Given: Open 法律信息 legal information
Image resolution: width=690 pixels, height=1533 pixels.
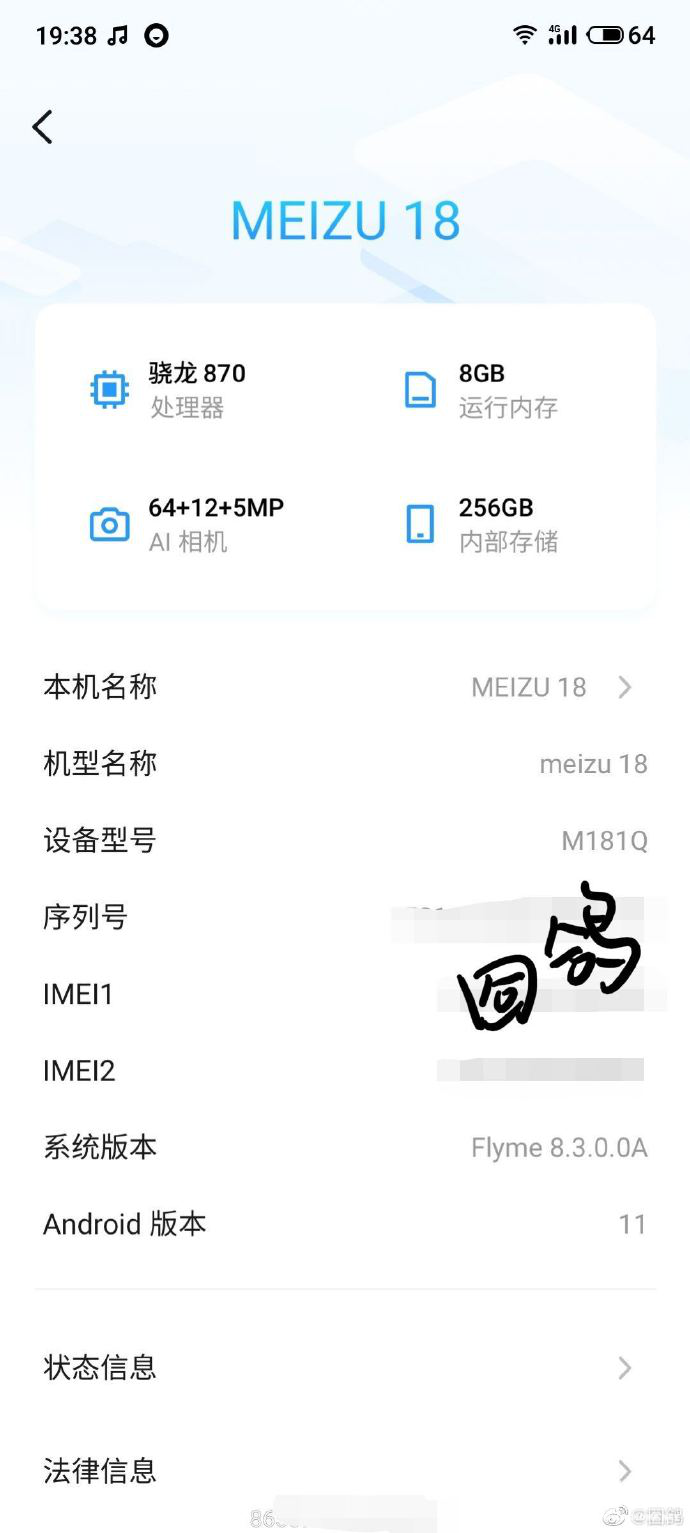Looking at the screenshot, I should coord(344,1470).
